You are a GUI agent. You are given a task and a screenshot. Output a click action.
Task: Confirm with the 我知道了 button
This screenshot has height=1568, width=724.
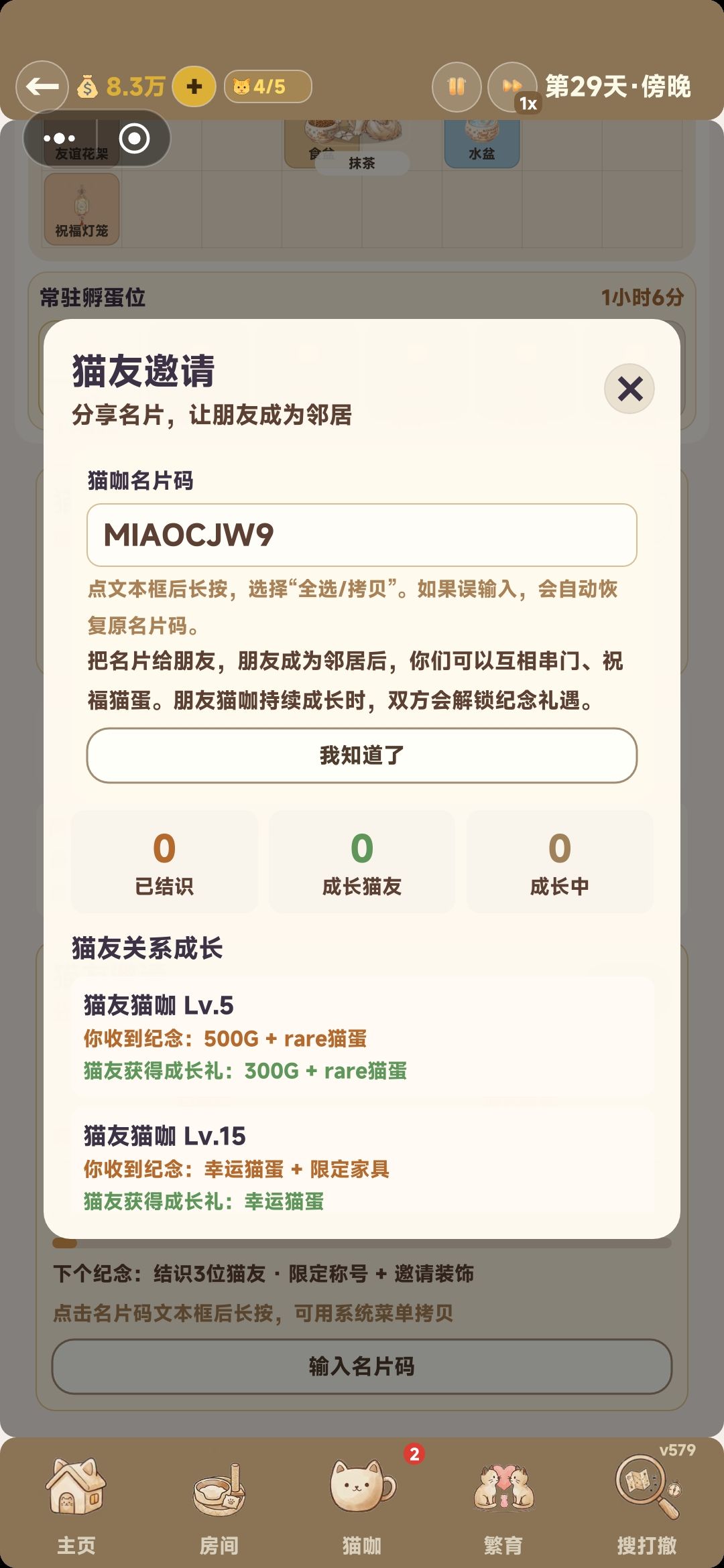(362, 755)
